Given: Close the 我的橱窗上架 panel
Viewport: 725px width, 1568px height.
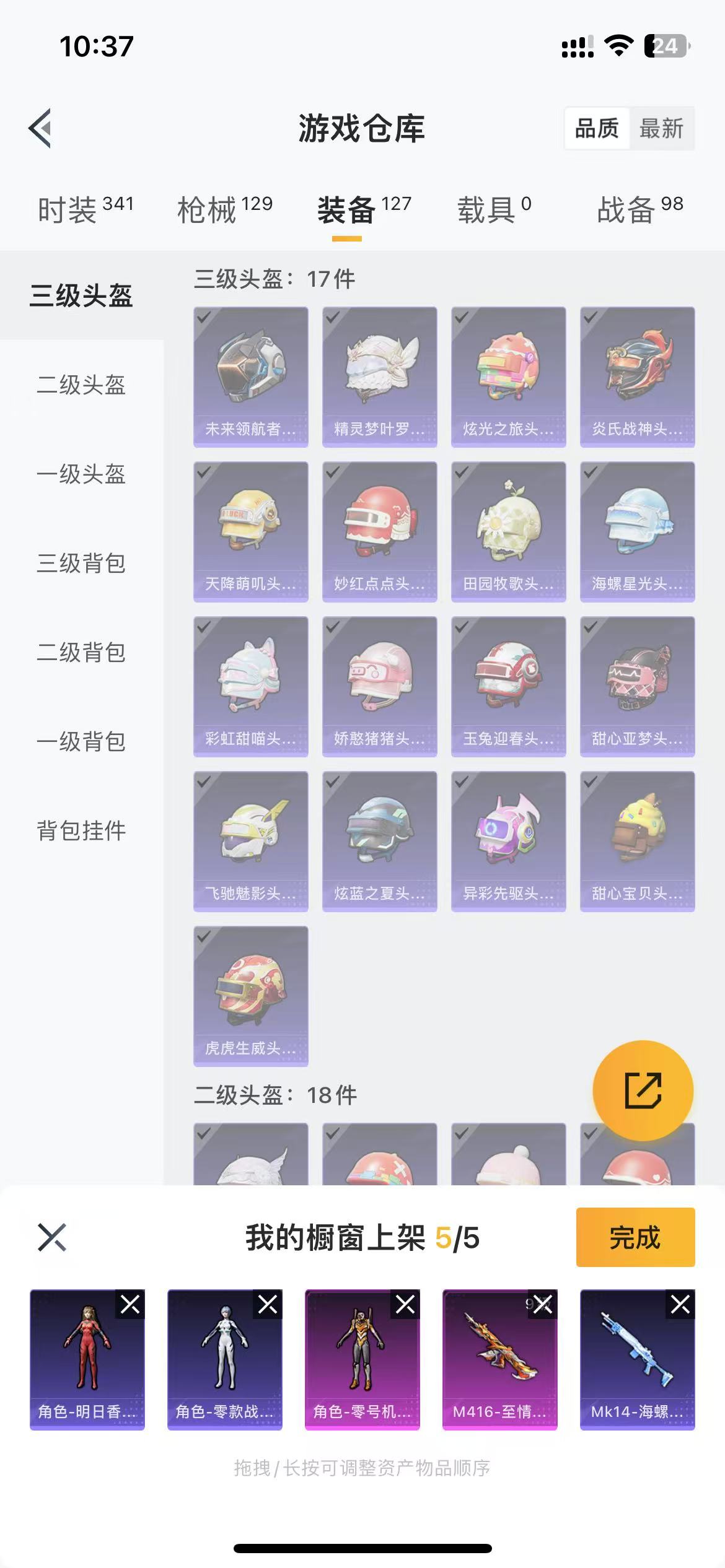Looking at the screenshot, I should pos(52,1237).
